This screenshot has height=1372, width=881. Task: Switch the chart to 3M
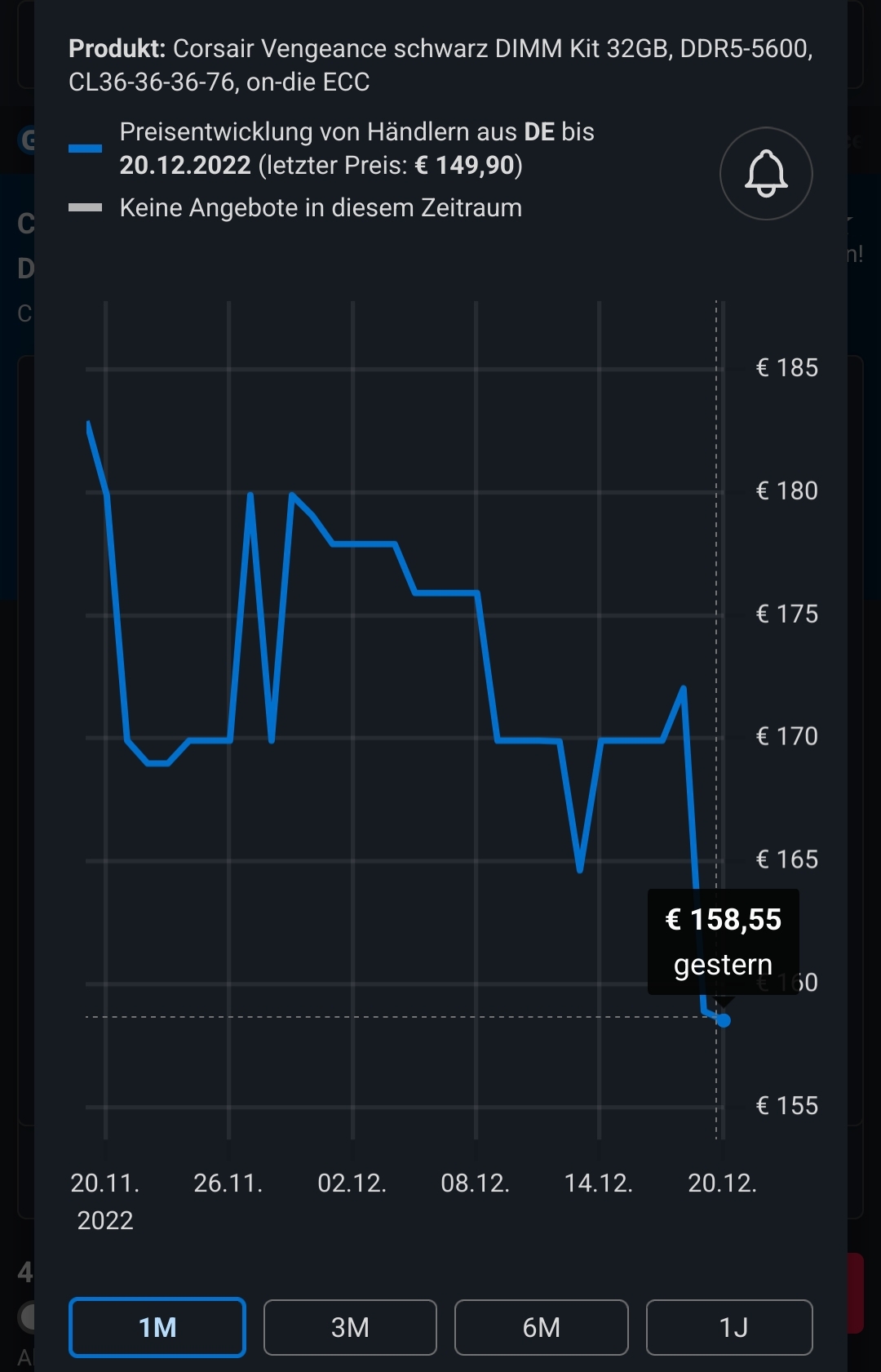pos(350,1327)
